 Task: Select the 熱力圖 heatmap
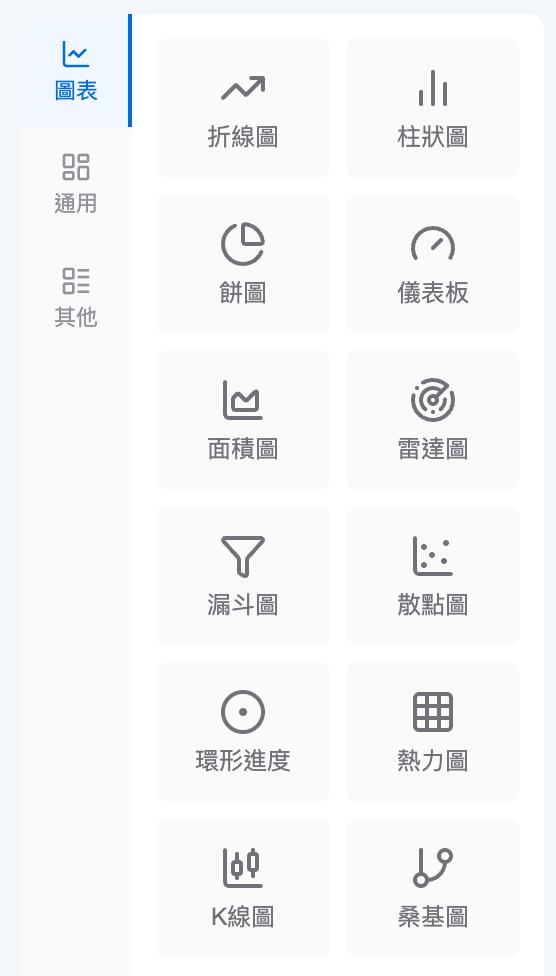[x=433, y=732]
